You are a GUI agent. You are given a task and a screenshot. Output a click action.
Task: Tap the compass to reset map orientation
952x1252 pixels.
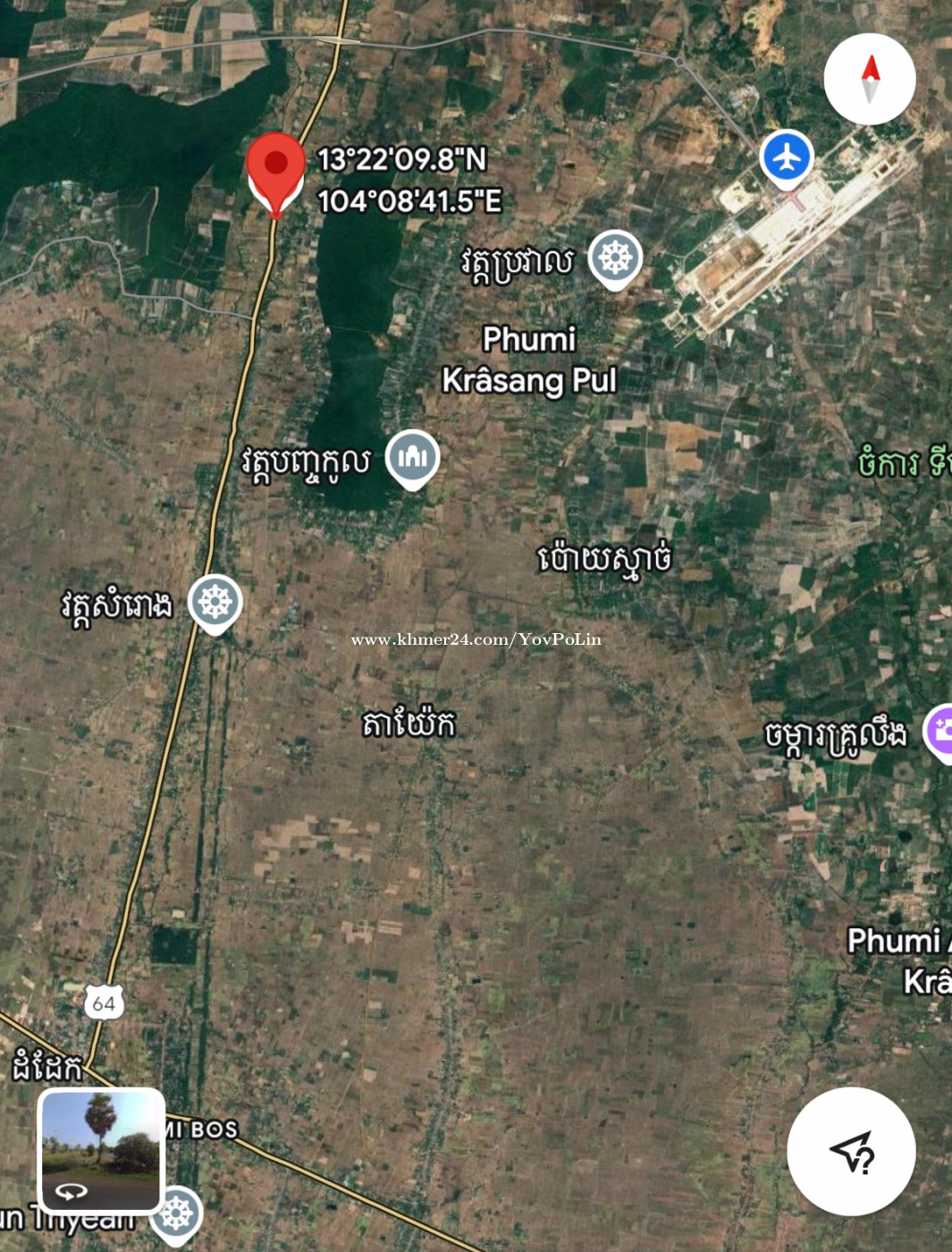[869, 79]
